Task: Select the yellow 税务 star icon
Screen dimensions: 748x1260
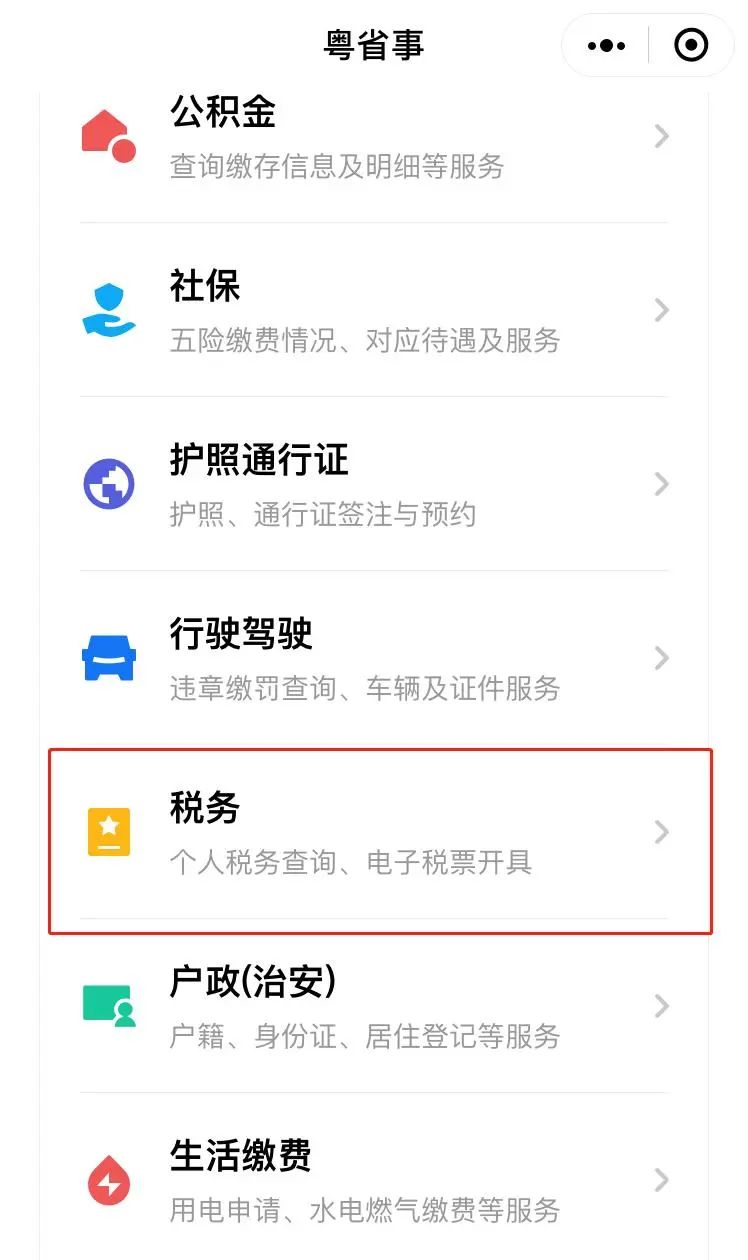Action: (x=110, y=832)
